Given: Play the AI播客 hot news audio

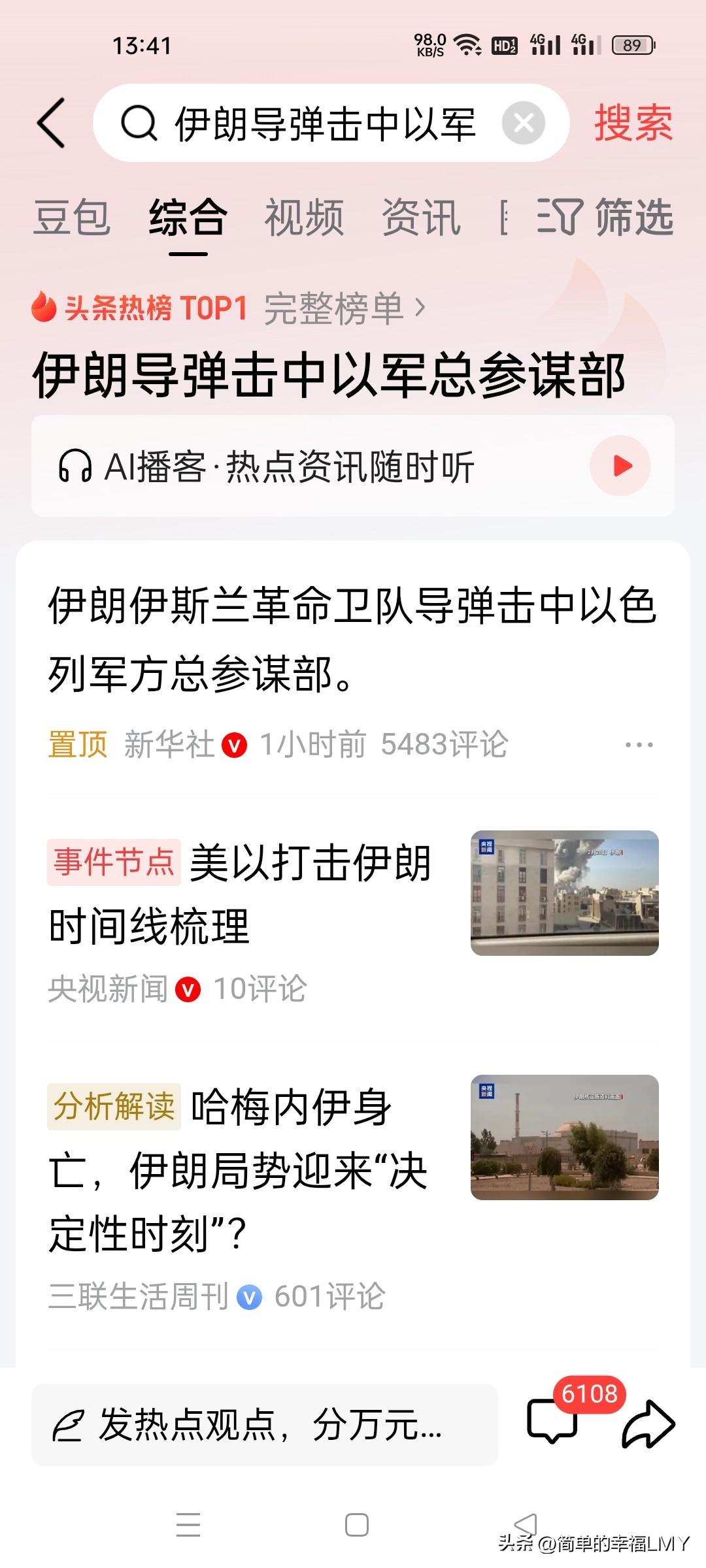Looking at the screenshot, I should pos(622,465).
